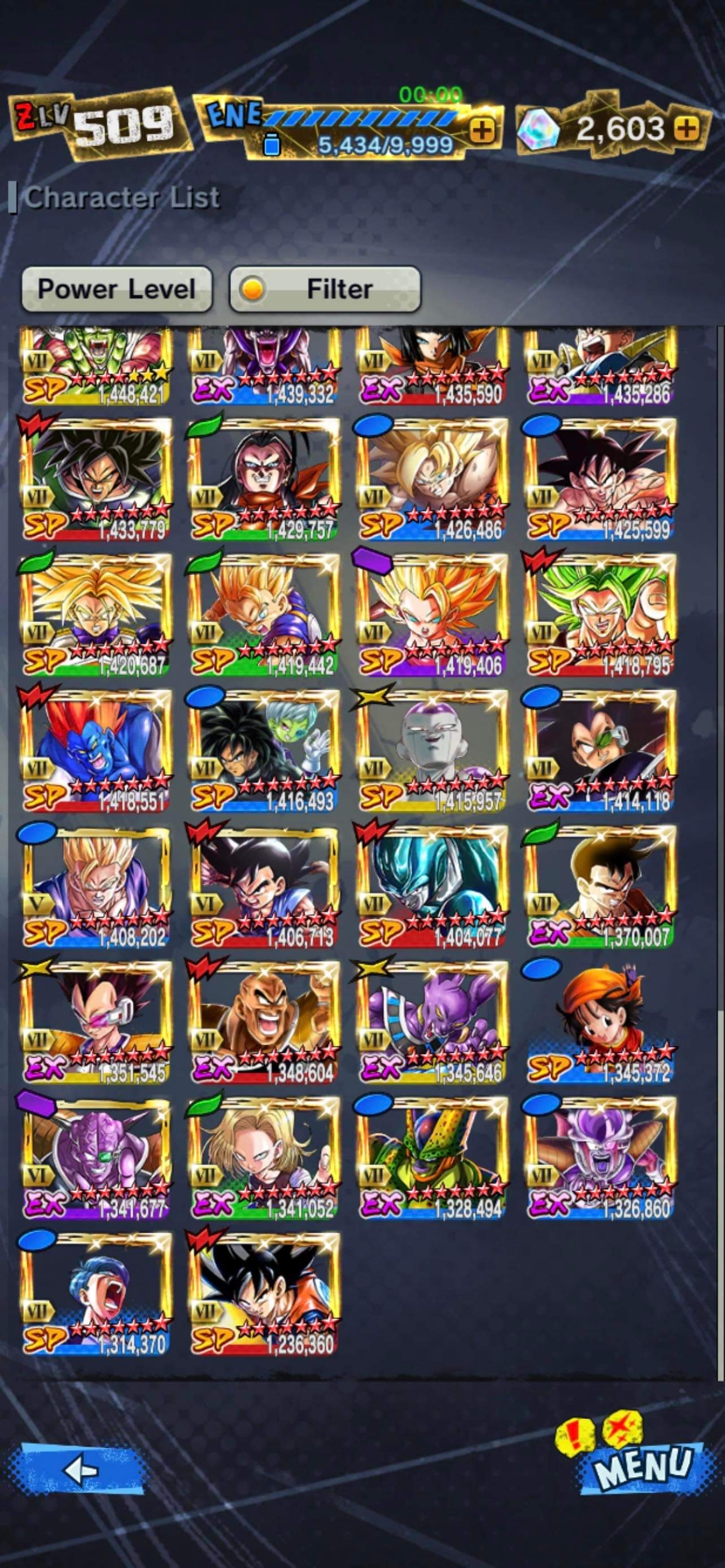This screenshot has height=1568, width=725.
Task: Choose the character with power 1,415,957
Action: click(x=432, y=751)
